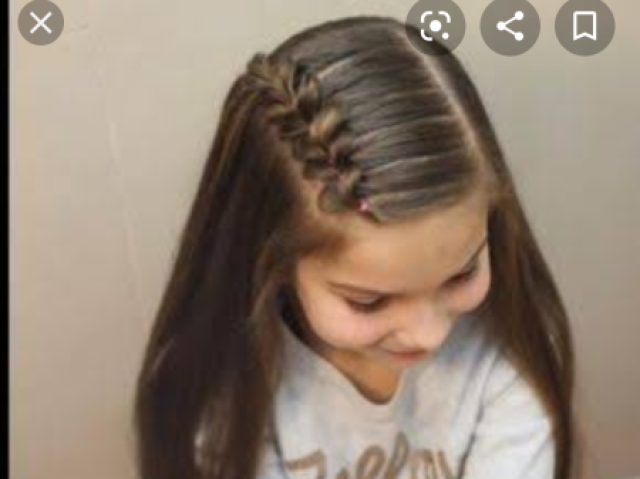Bookmark this image to collection
This screenshot has height=479, width=640.
[x=585, y=25]
